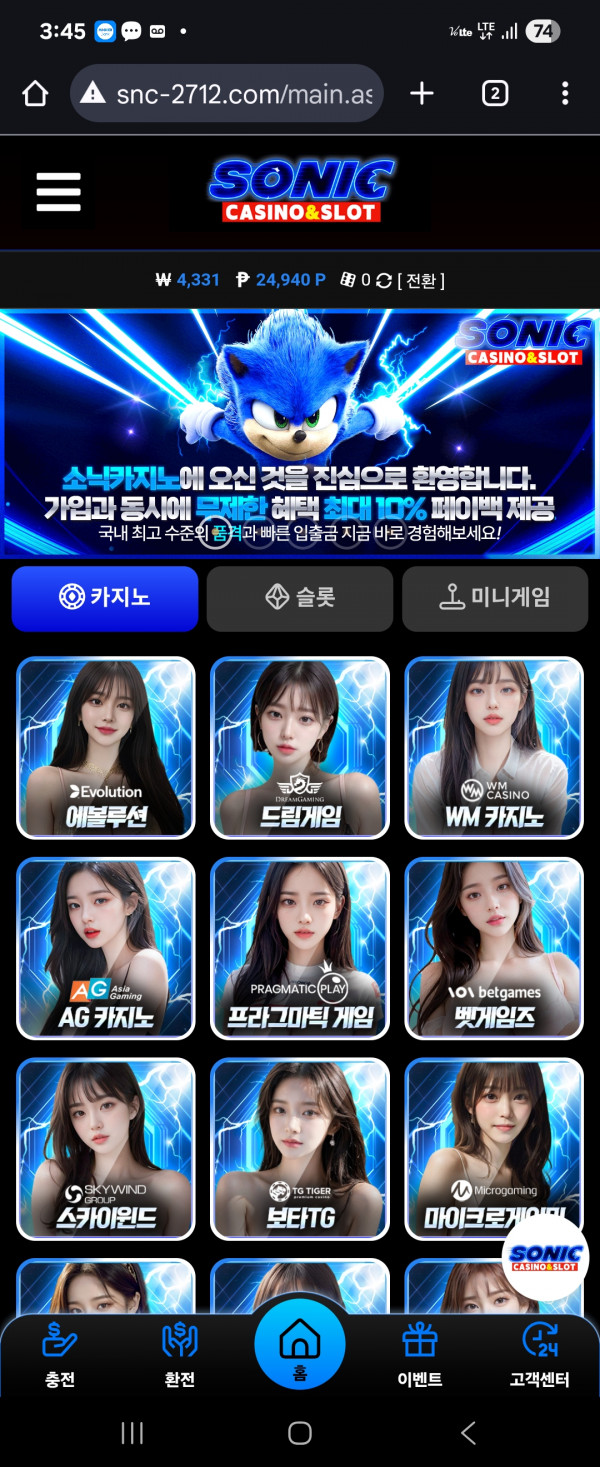Viewport: 600px width, 1467px height.
Task: Open the hamburger drawer menu
Action: coord(58,191)
